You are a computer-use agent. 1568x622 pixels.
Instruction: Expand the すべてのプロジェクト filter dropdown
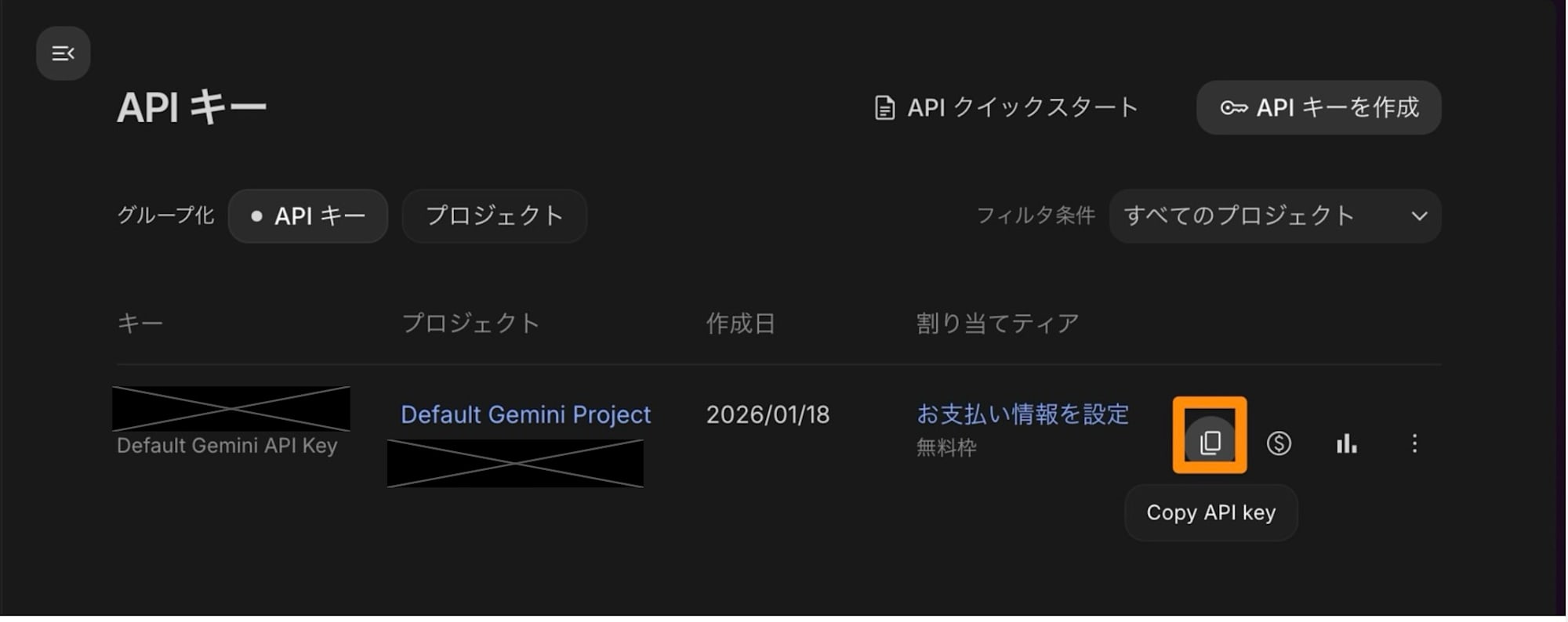coord(1275,215)
